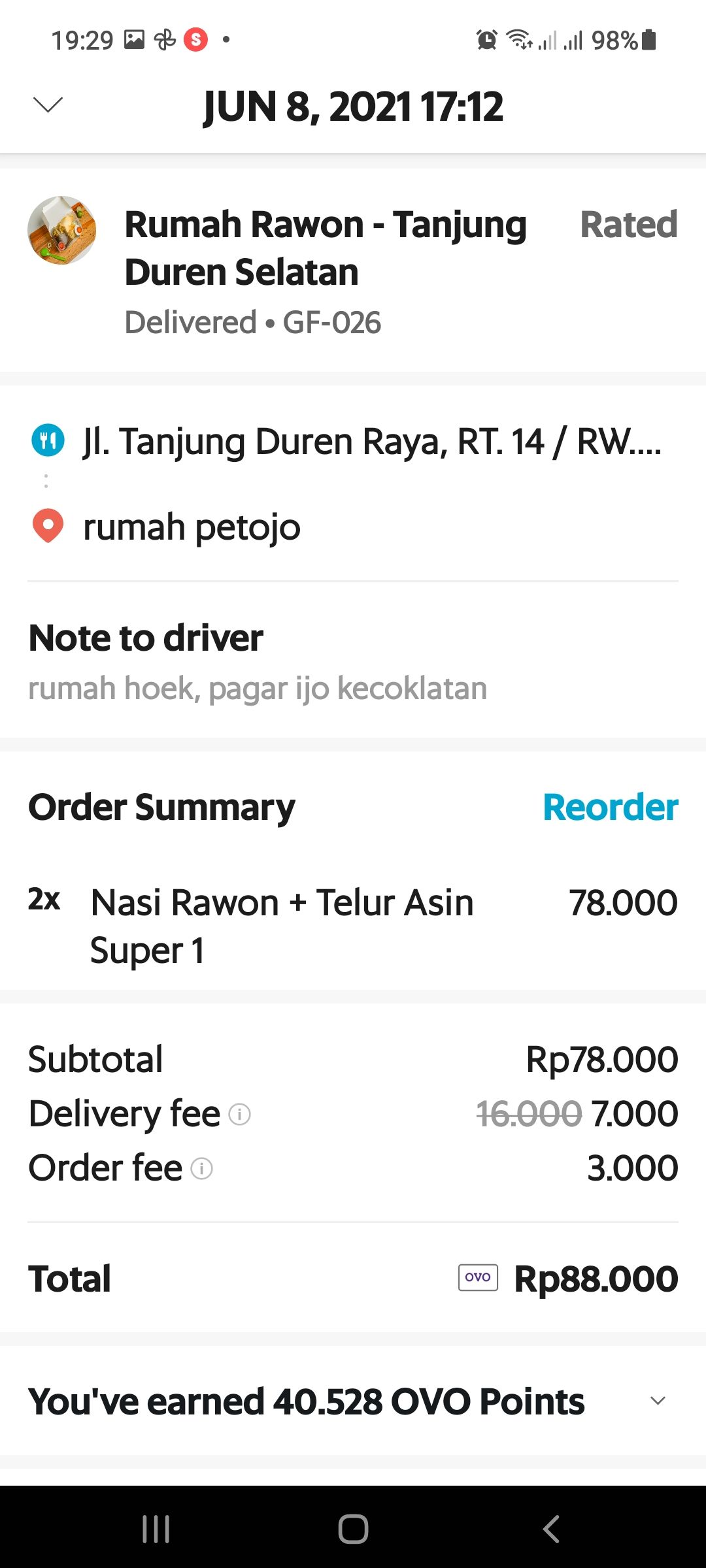The image size is (706, 1568).
Task: Show the Delivery fee info
Action: 240,1114
